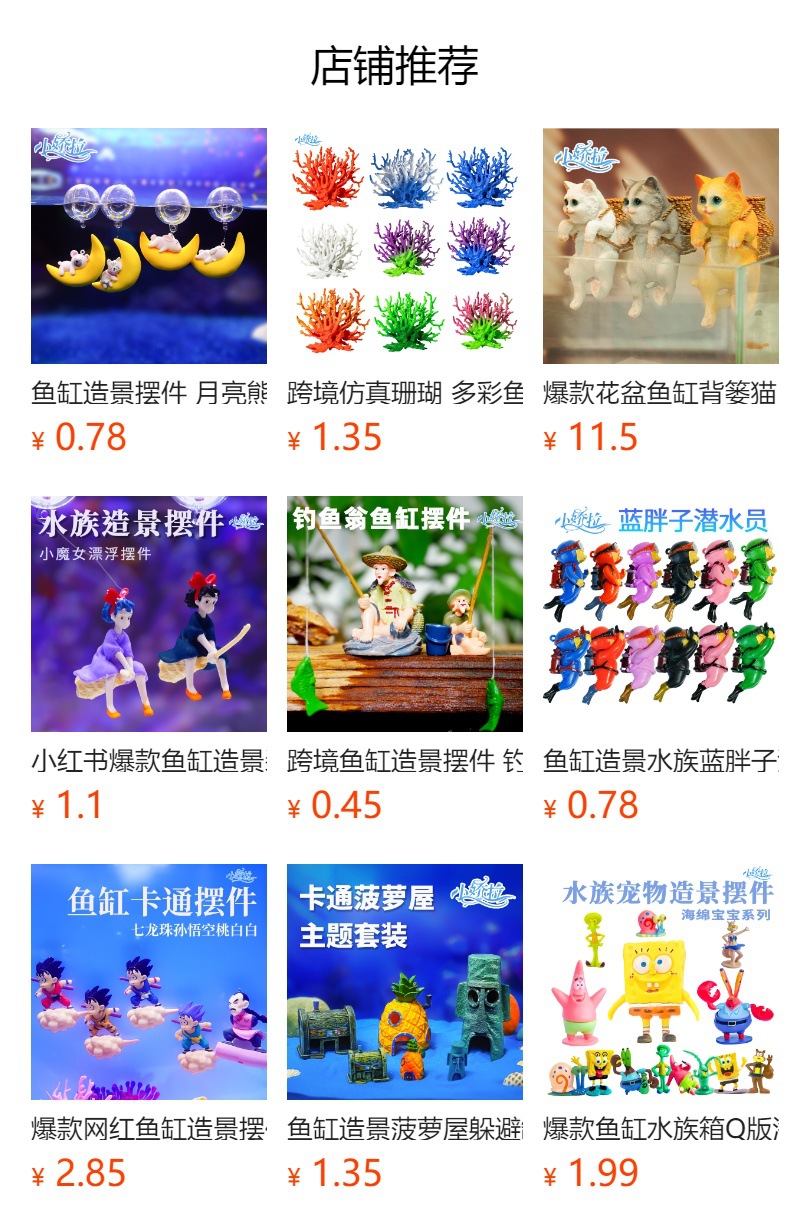Image resolution: width=790 pixels, height=1232 pixels.
Task: Open the moon bear fish tank ornament
Action: [148, 246]
